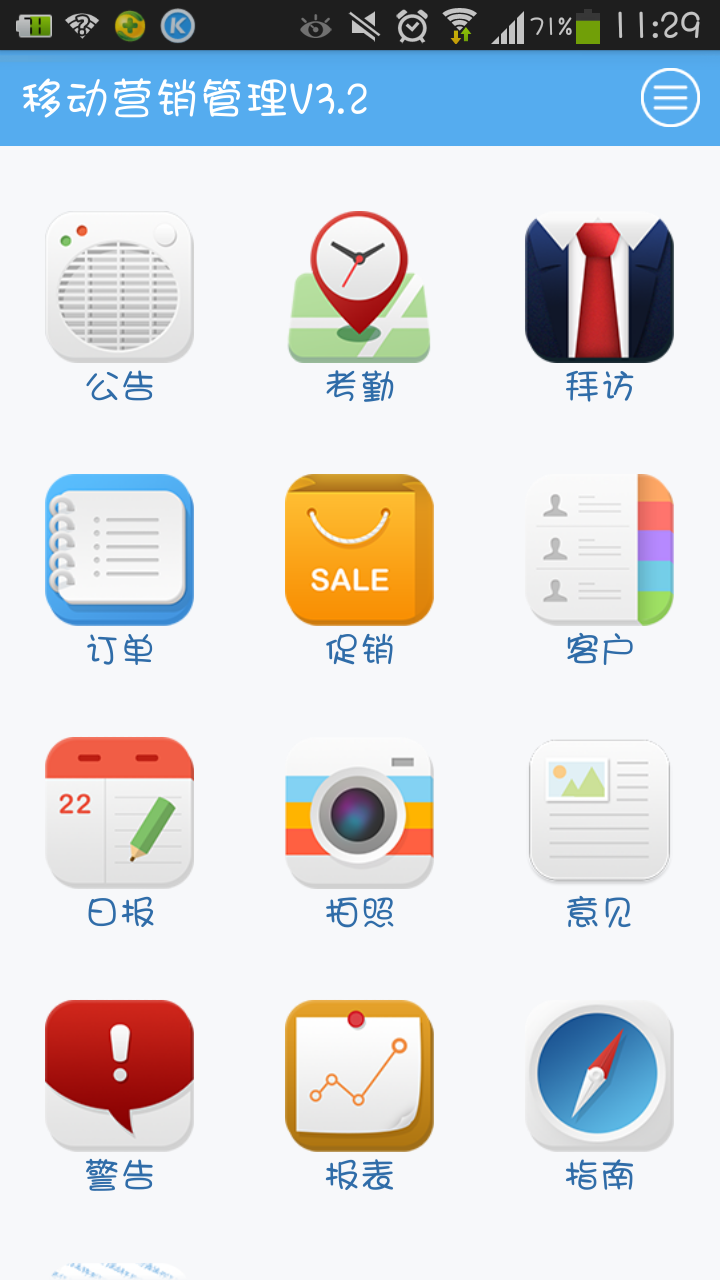Open the 客户 (Customers) contacts icon
Image resolution: width=720 pixels, height=1280 pixels.
[x=599, y=549]
